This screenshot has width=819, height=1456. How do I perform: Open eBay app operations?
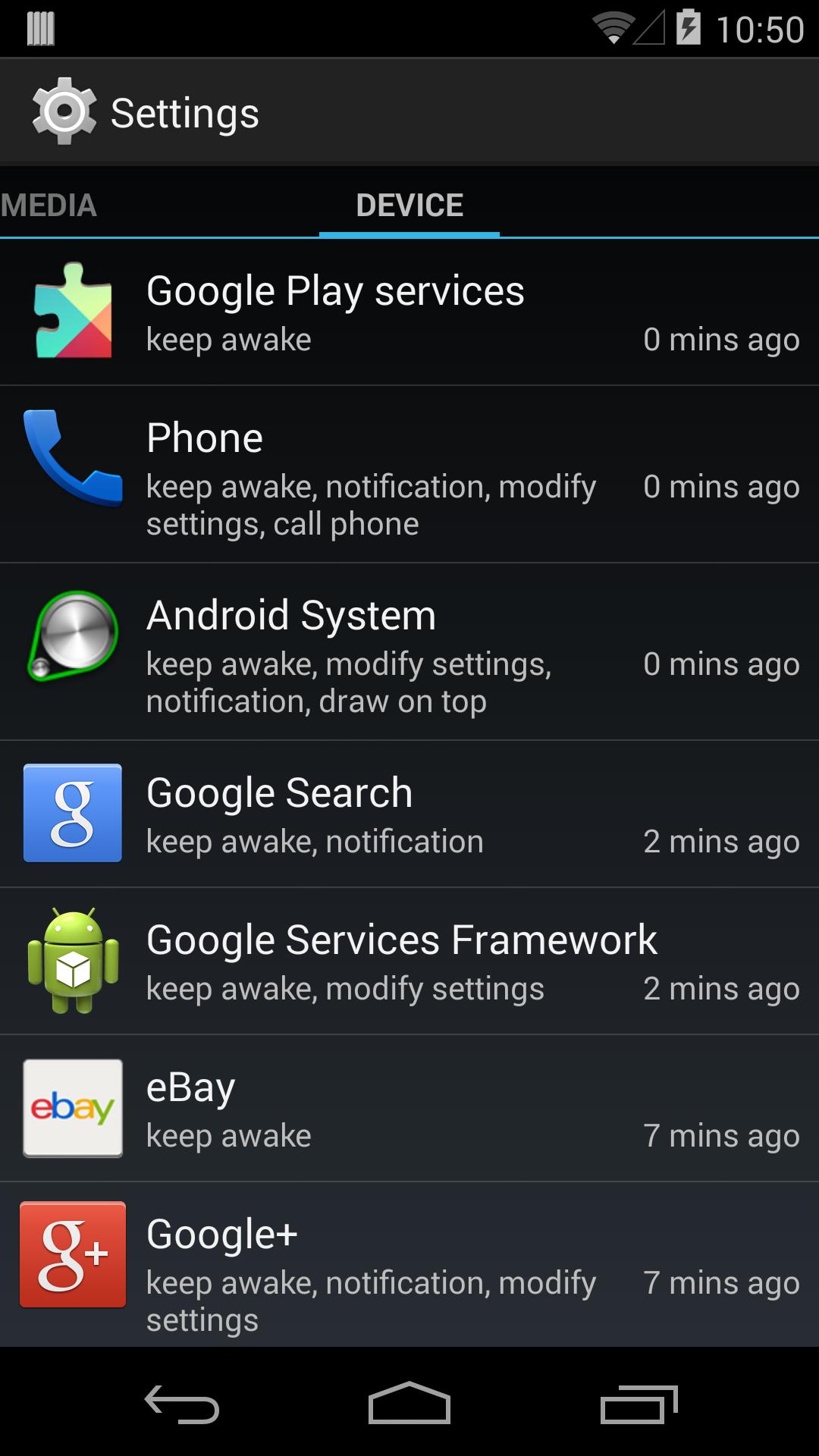coord(409,1109)
